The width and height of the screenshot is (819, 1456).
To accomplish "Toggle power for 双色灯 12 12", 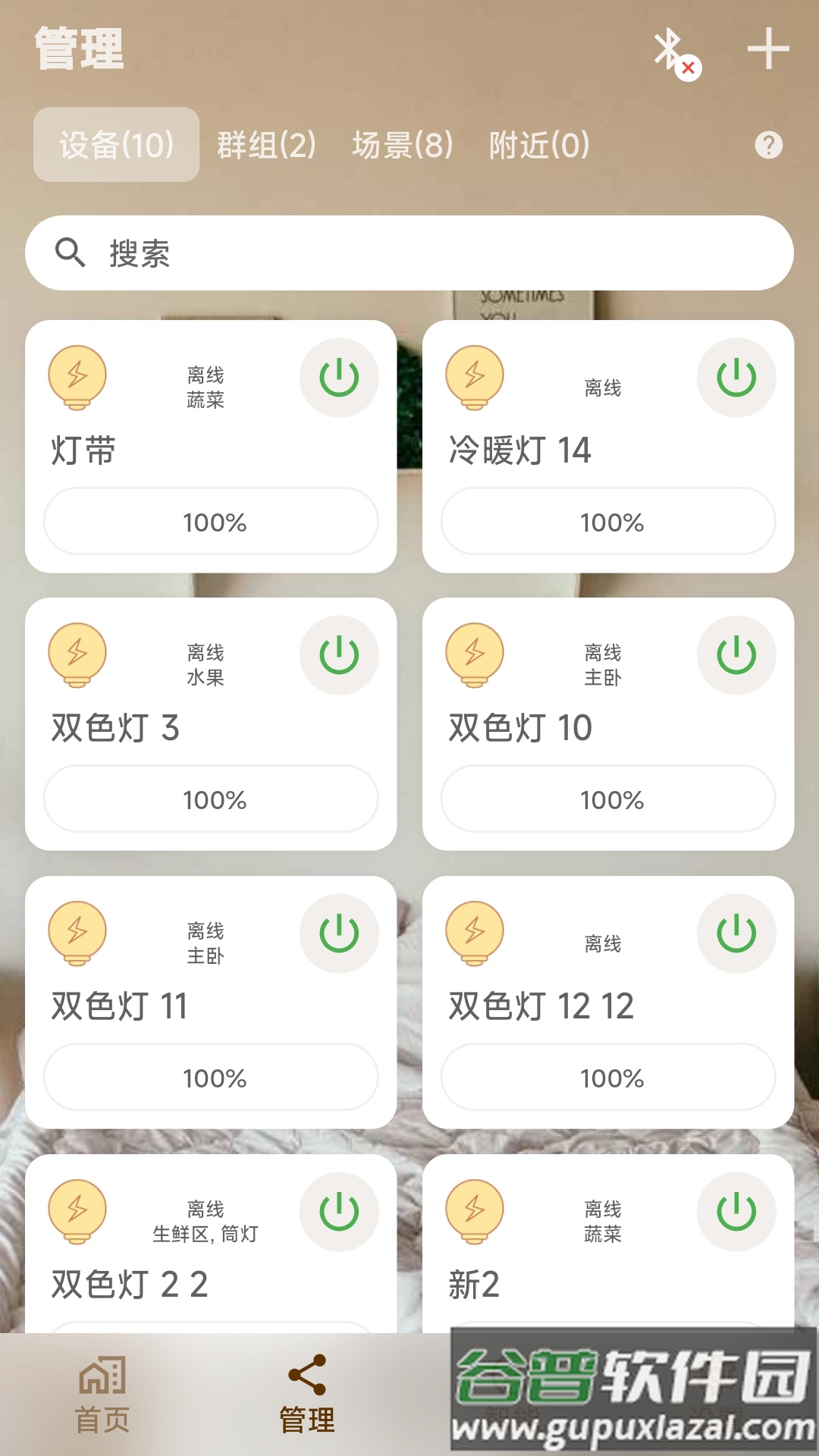I will 736,933.
